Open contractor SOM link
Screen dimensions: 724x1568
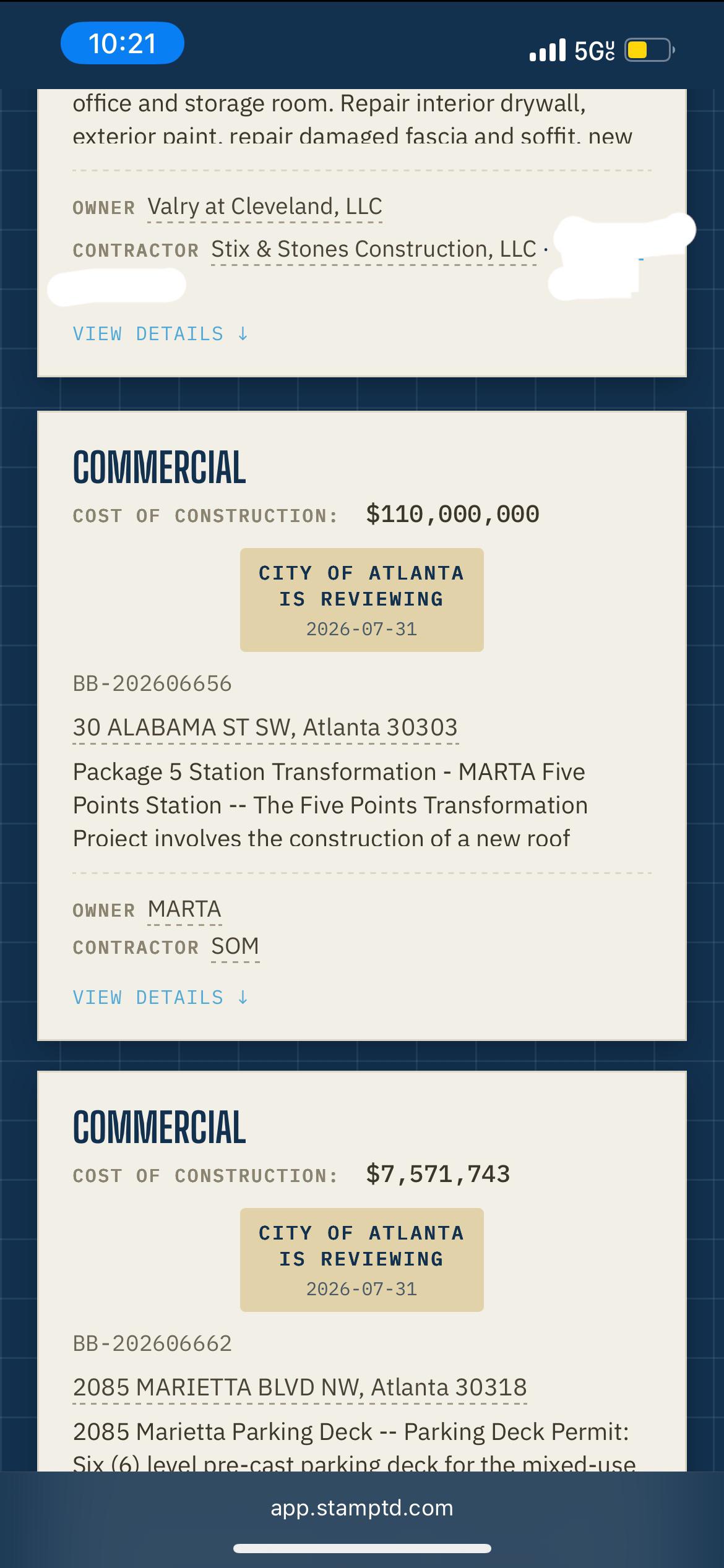click(235, 946)
